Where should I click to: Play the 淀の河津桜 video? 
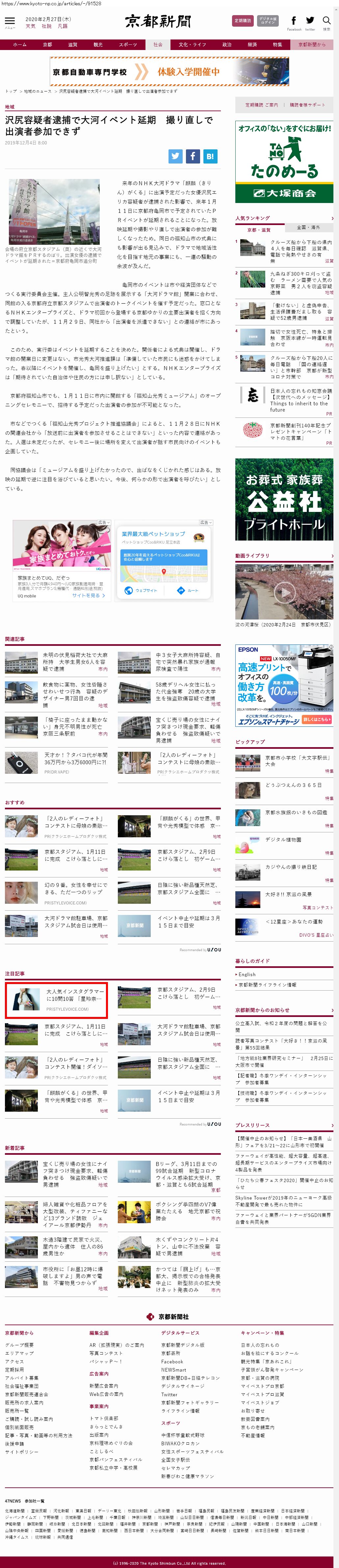coord(284,591)
